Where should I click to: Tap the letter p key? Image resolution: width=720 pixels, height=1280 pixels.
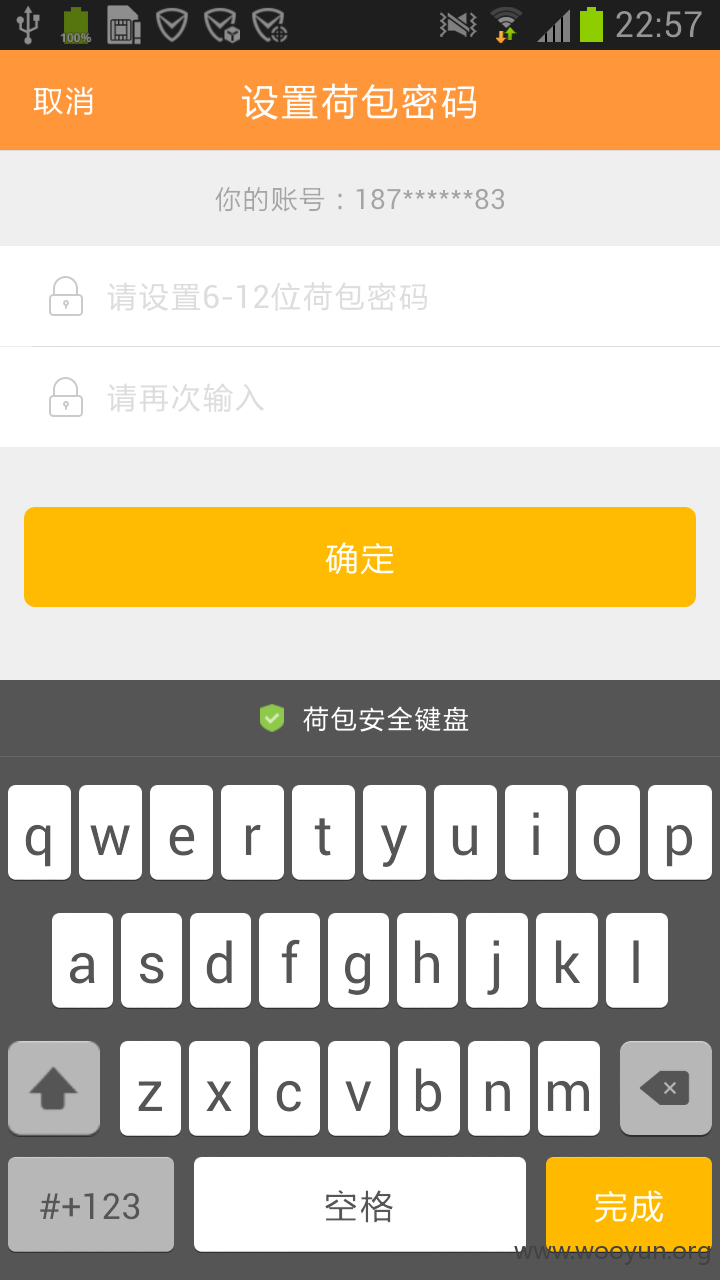pos(680,832)
